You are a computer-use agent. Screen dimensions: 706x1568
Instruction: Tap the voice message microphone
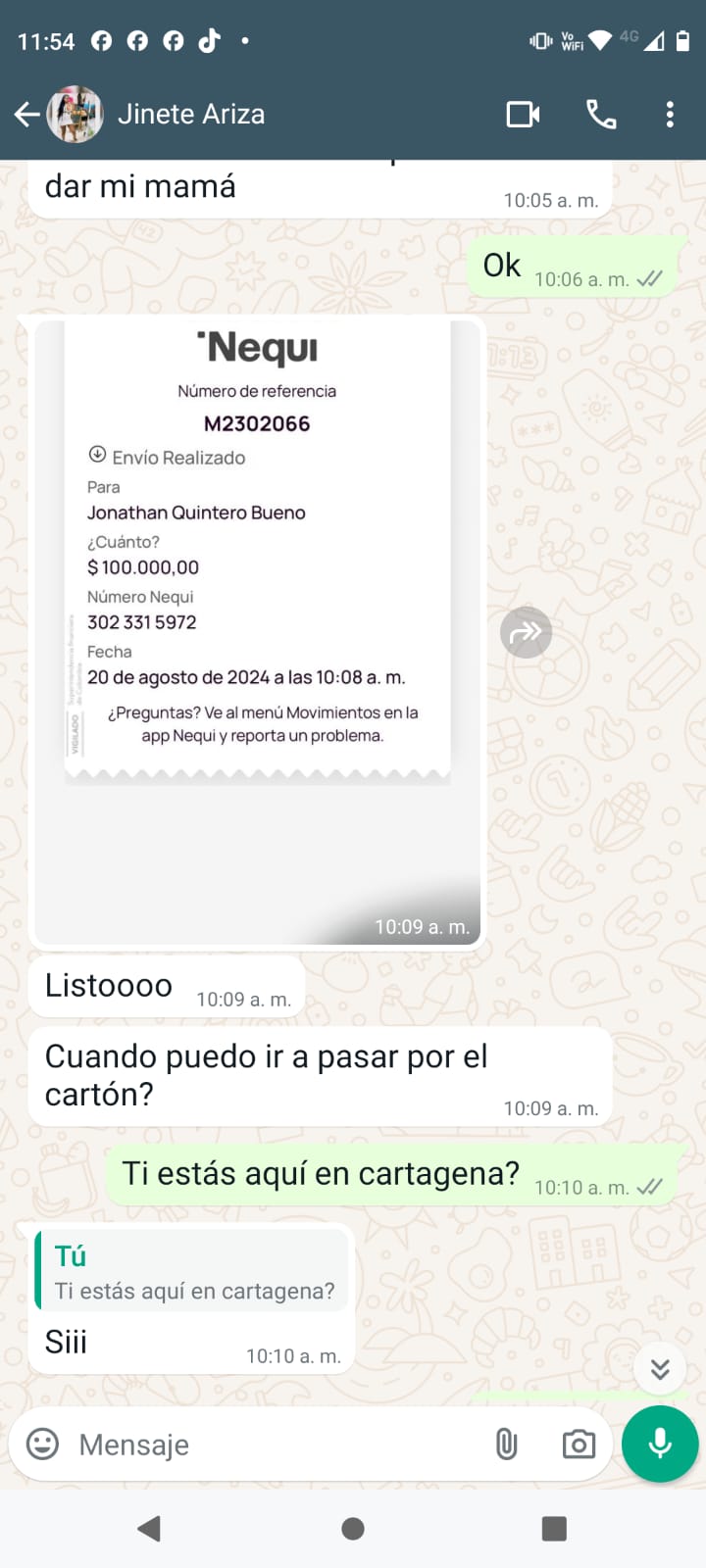tap(660, 1445)
